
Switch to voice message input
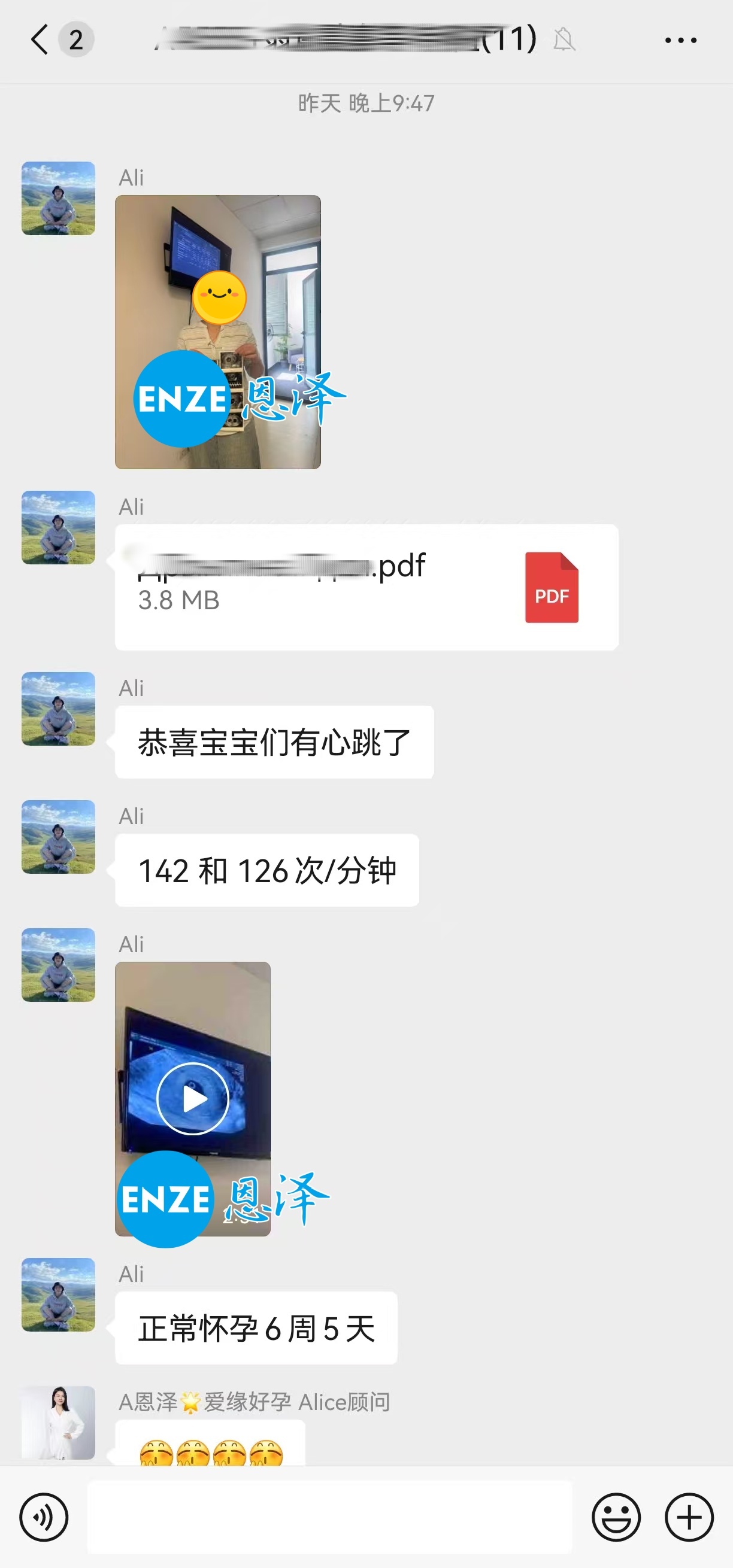click(x=44, y=1517)
